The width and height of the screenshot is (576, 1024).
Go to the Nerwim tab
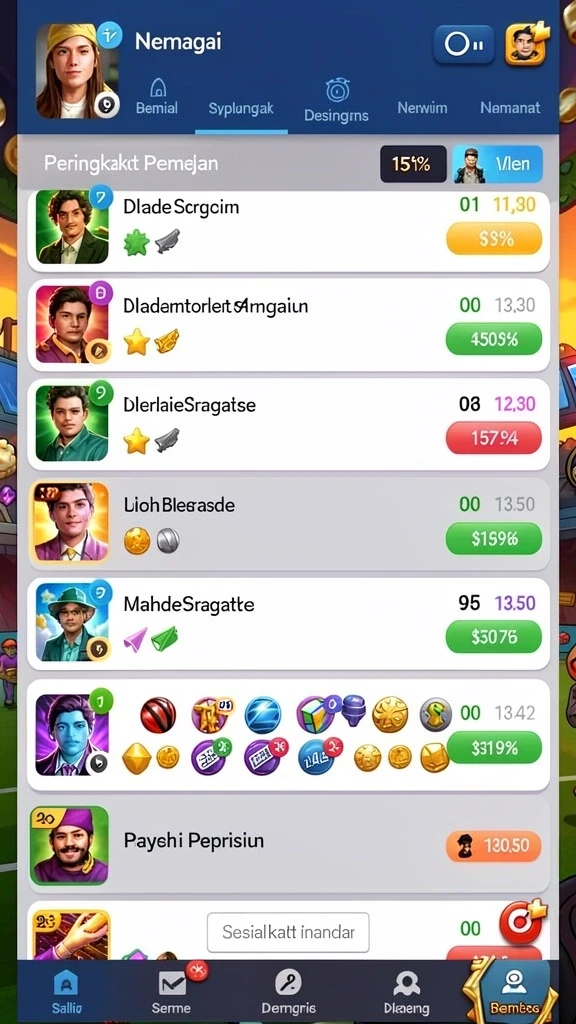(423, 108)
